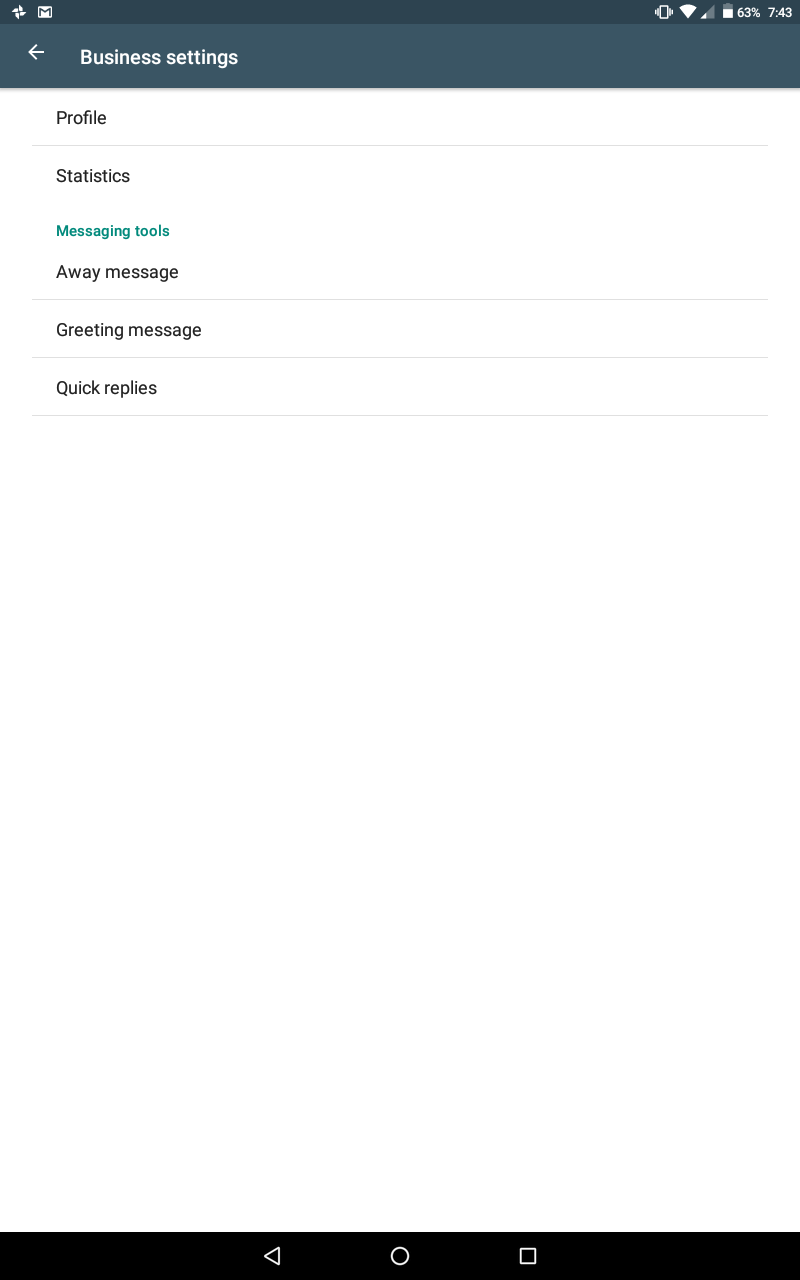Tap the system home button
The width and height of the screenshot is (800, 1280).
click(400, 1256)
